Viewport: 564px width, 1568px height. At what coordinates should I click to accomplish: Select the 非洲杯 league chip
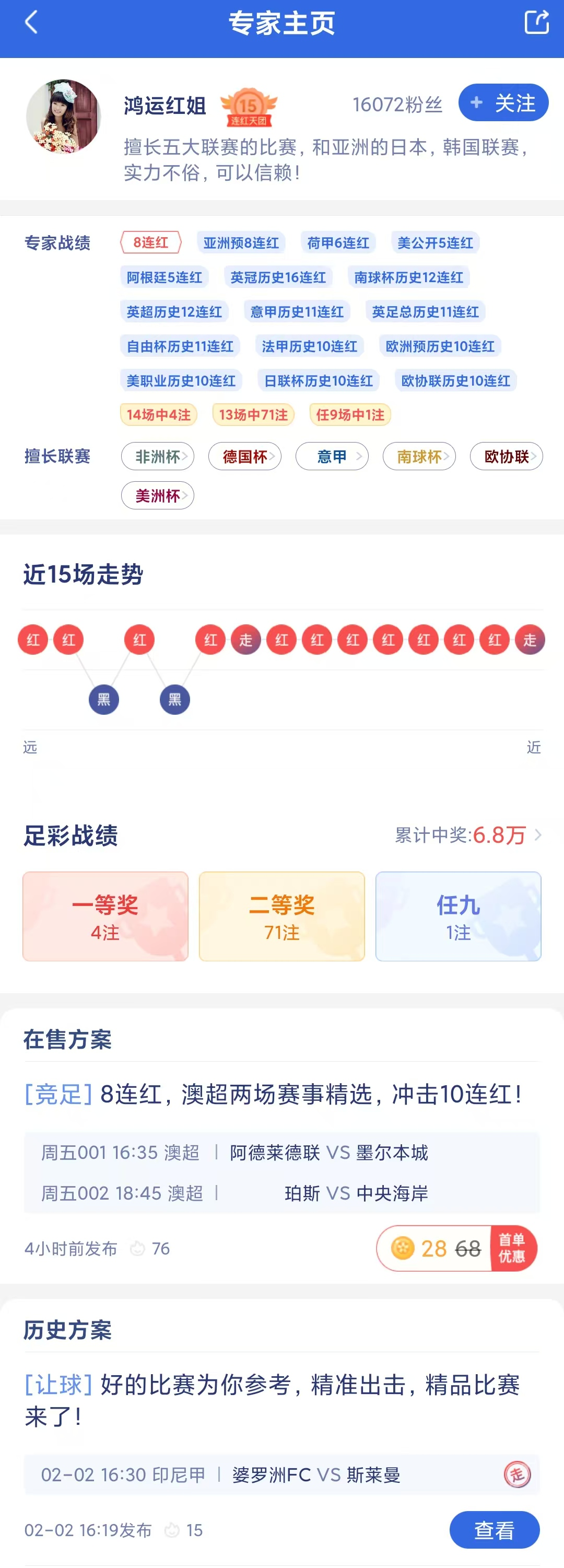point(158,457)
